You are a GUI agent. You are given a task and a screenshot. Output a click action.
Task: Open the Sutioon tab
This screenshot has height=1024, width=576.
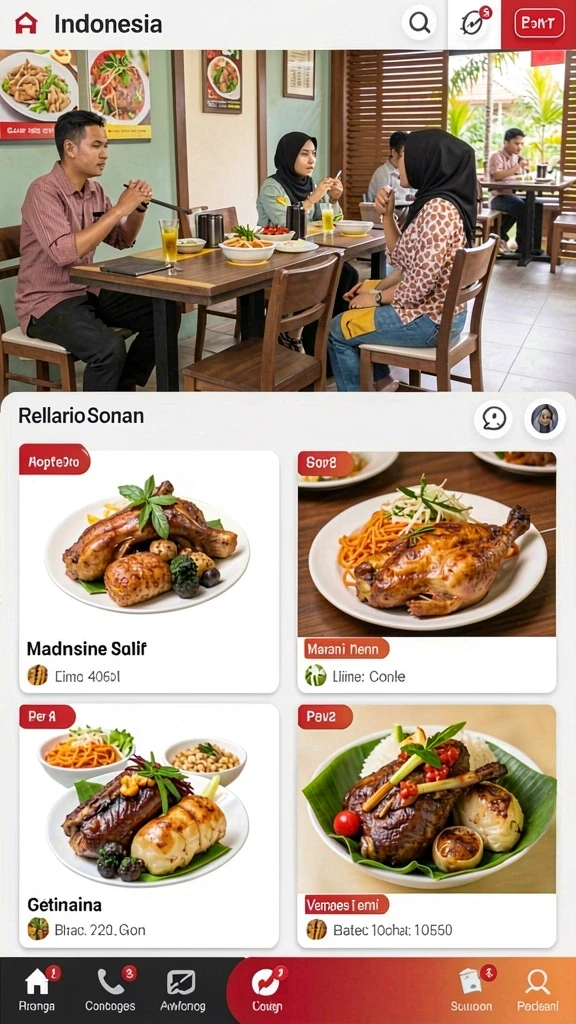pyautogui.click(x=472, y=990)
